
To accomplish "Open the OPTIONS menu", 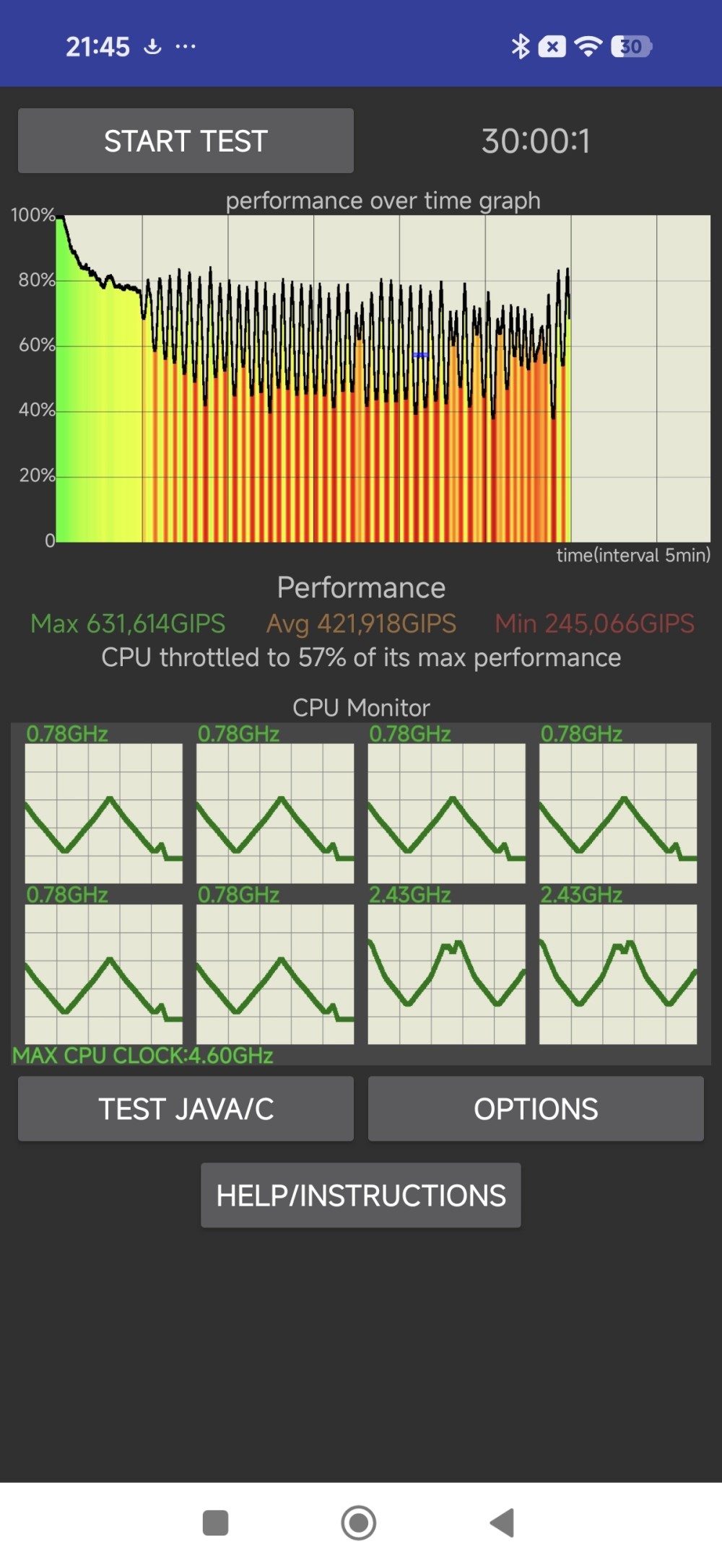I will [x=536, y=1109].
